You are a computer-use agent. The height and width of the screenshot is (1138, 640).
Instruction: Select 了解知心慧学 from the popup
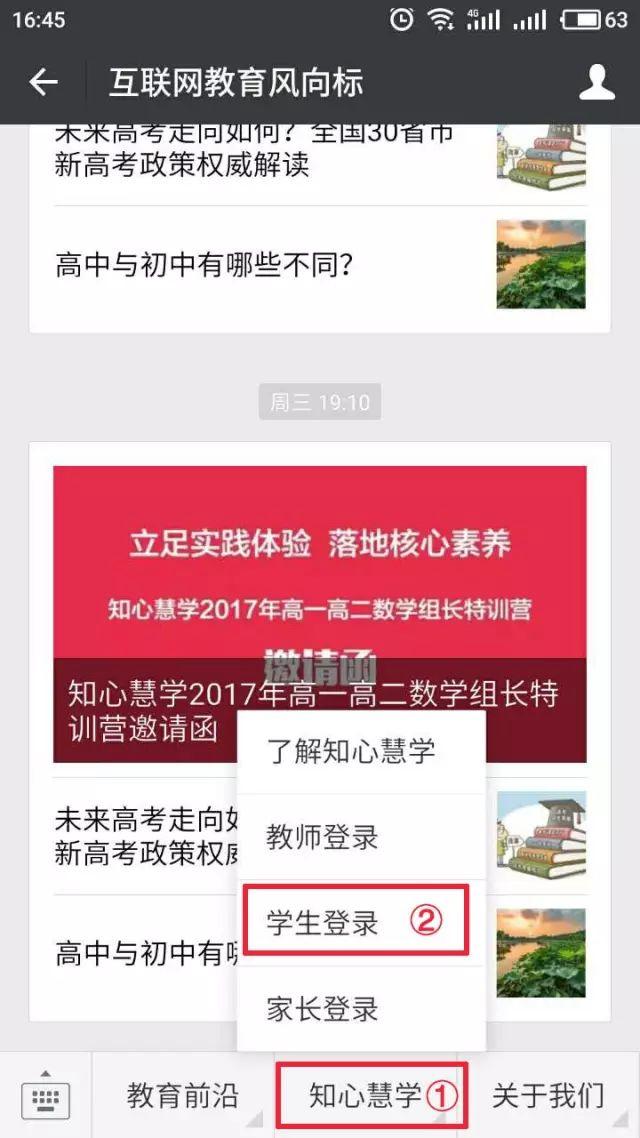coord(352,752)
